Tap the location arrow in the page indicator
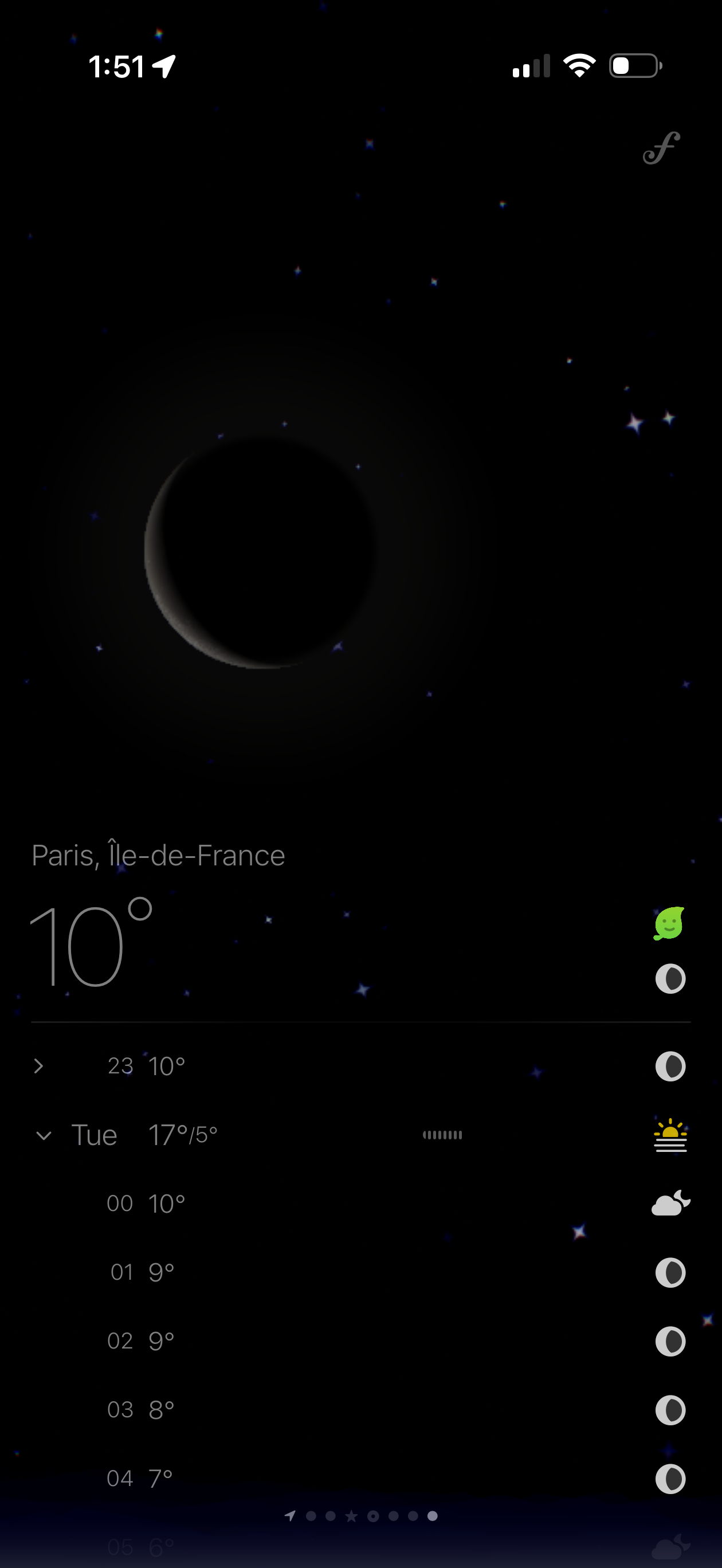This screenshot has height=1568, width=722. click(x=291, y=1516)
